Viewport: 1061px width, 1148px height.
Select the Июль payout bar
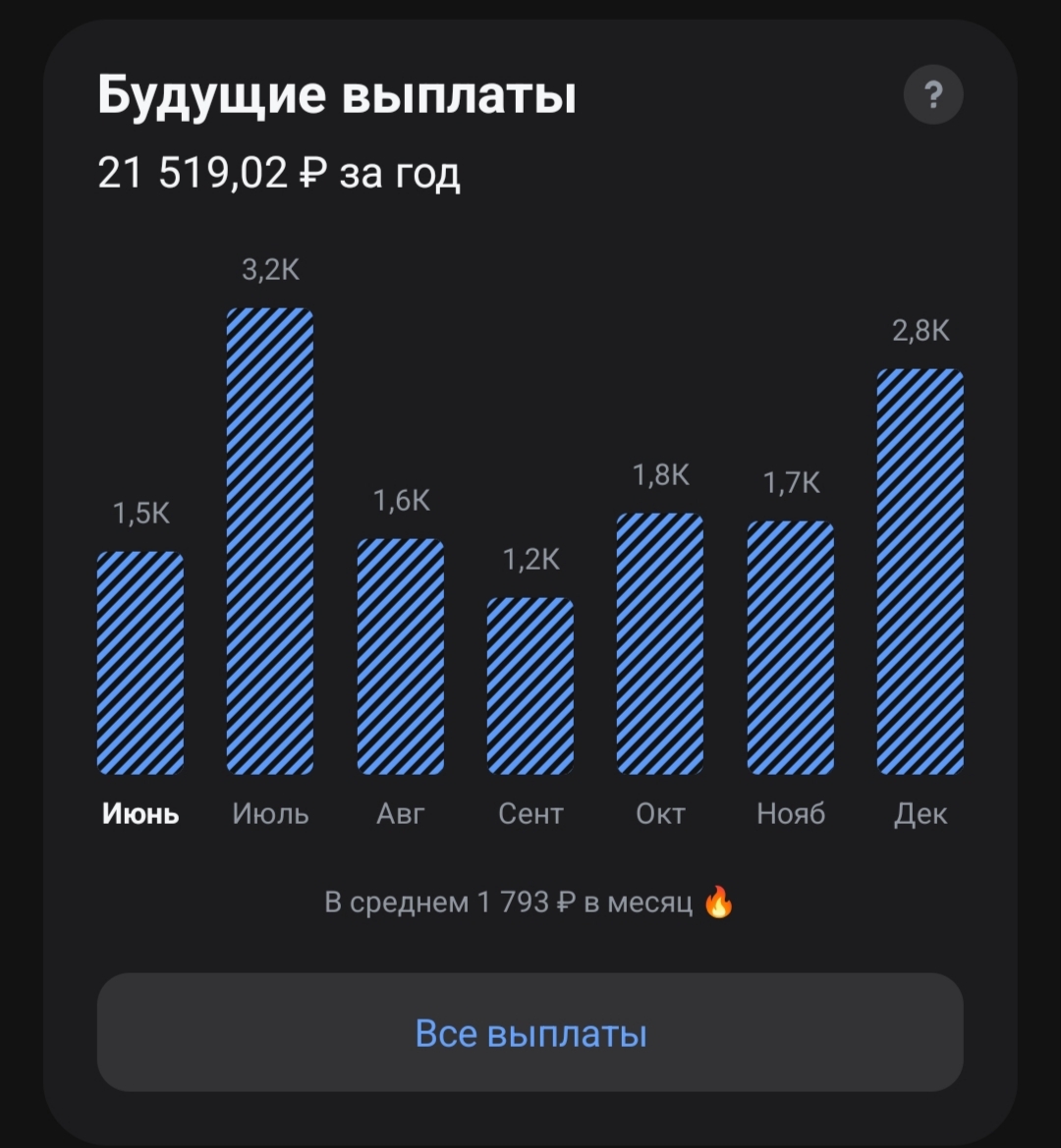coord(270,541)
